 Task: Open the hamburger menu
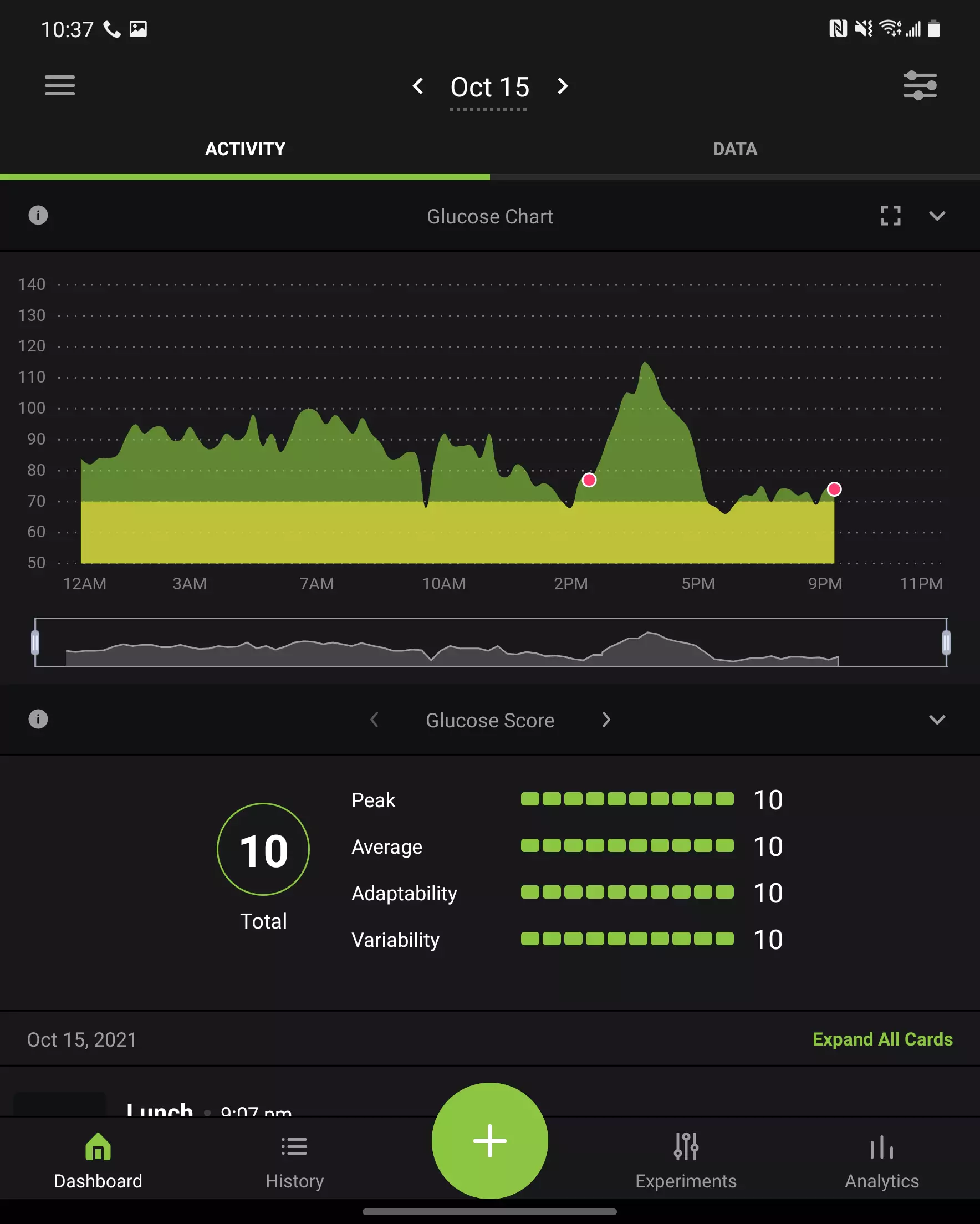click(x=60, y=86)
